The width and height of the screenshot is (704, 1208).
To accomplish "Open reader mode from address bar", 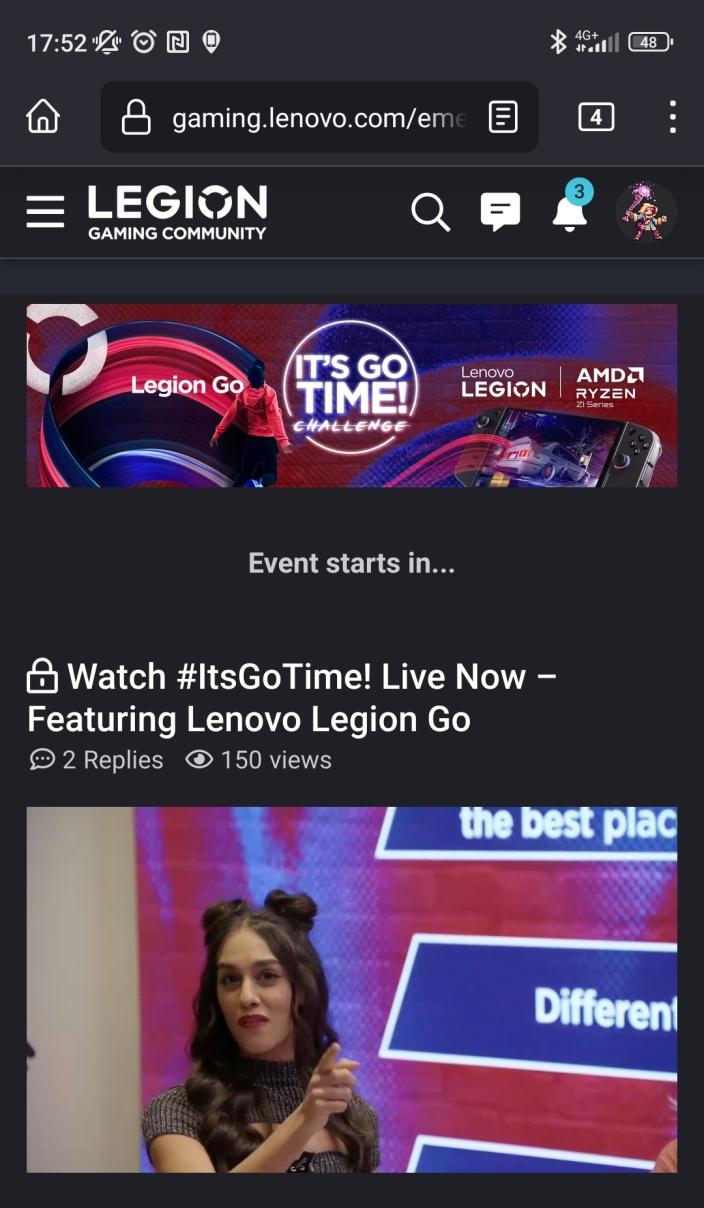I will pyautogui.click(x=503, y=117).
